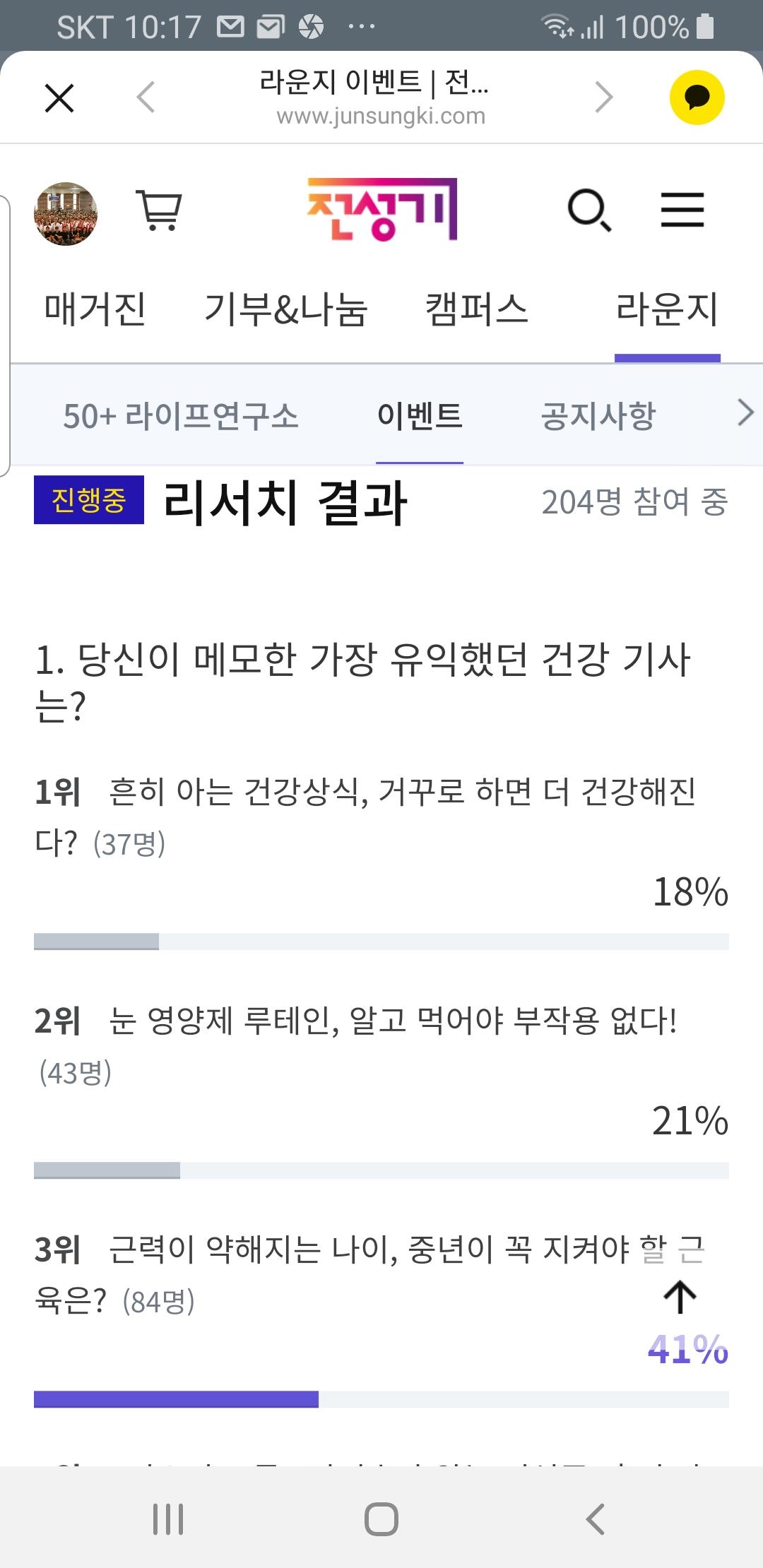Open the profile picture avatar

point(66,213)
